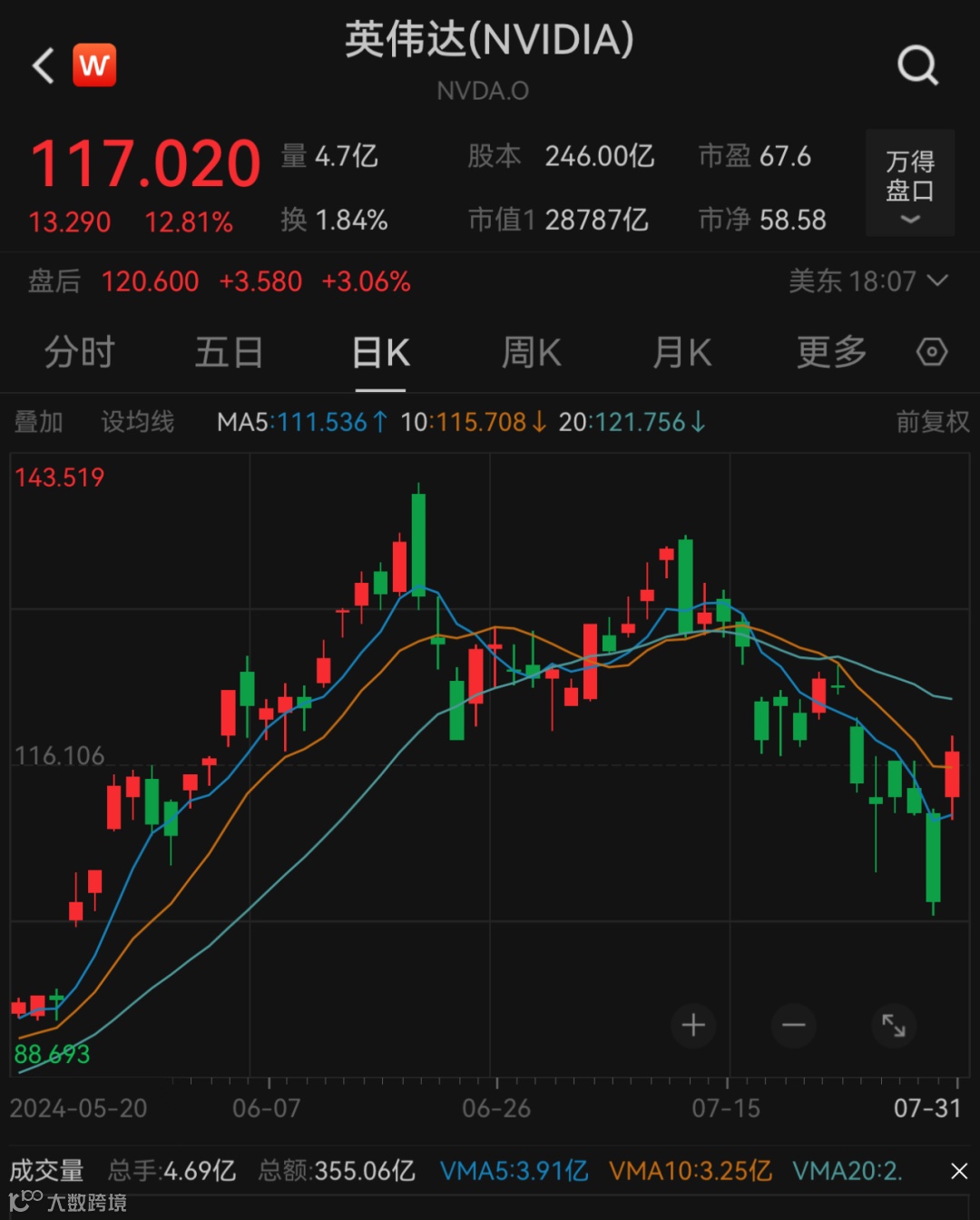Switch to the 五日 chart tab

(229, 352)
